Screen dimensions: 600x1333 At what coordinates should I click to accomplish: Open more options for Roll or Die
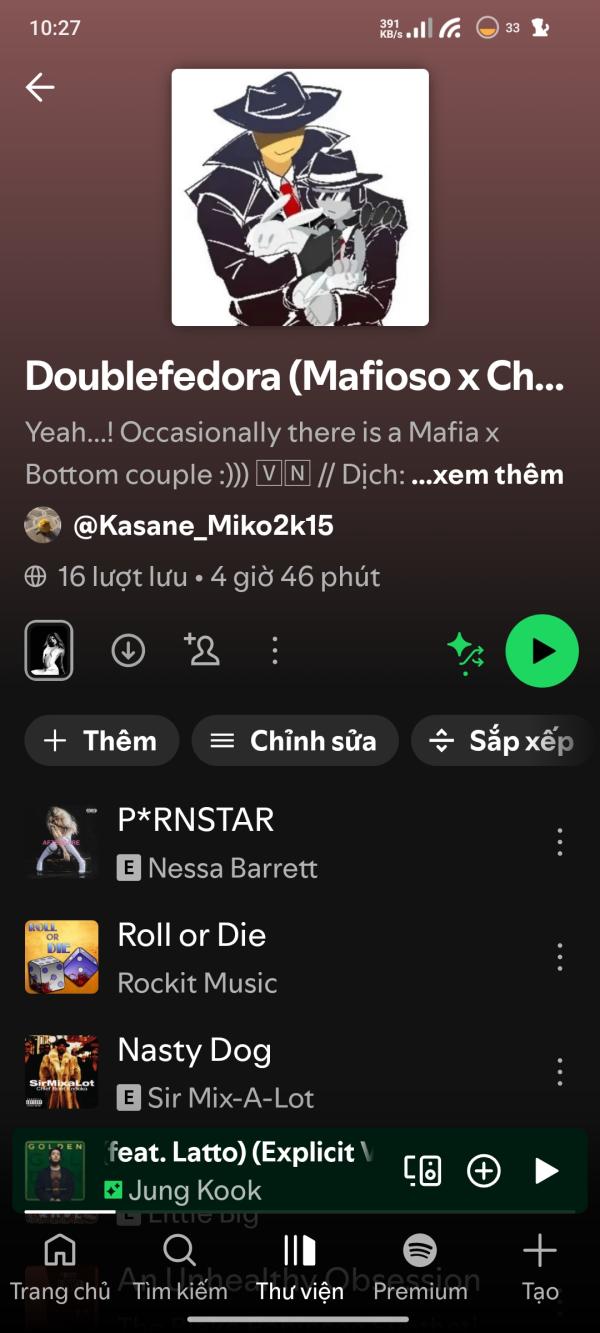(x=559, y=958)
